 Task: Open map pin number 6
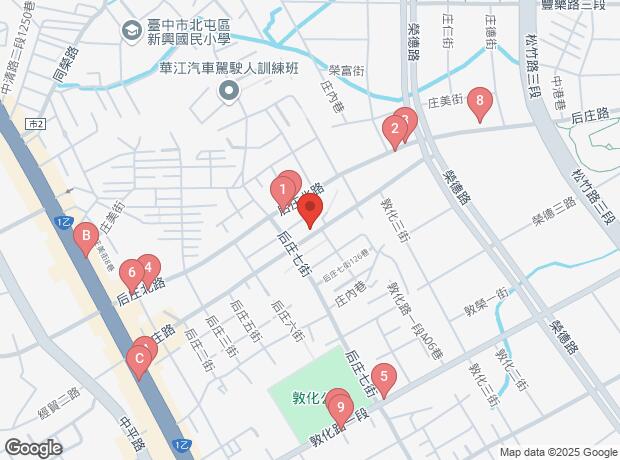[x=131, y=271]
